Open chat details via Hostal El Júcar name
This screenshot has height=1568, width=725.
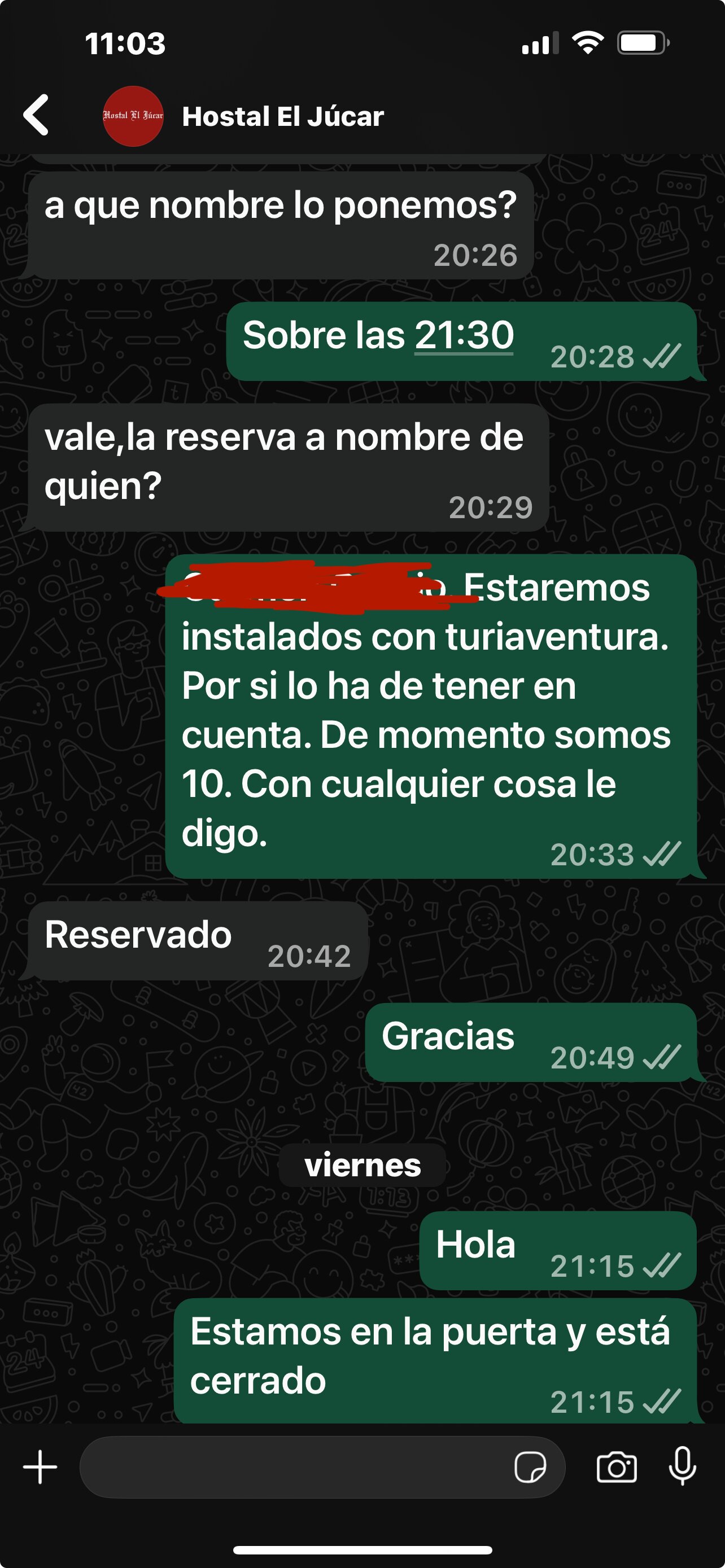[283, 116]
